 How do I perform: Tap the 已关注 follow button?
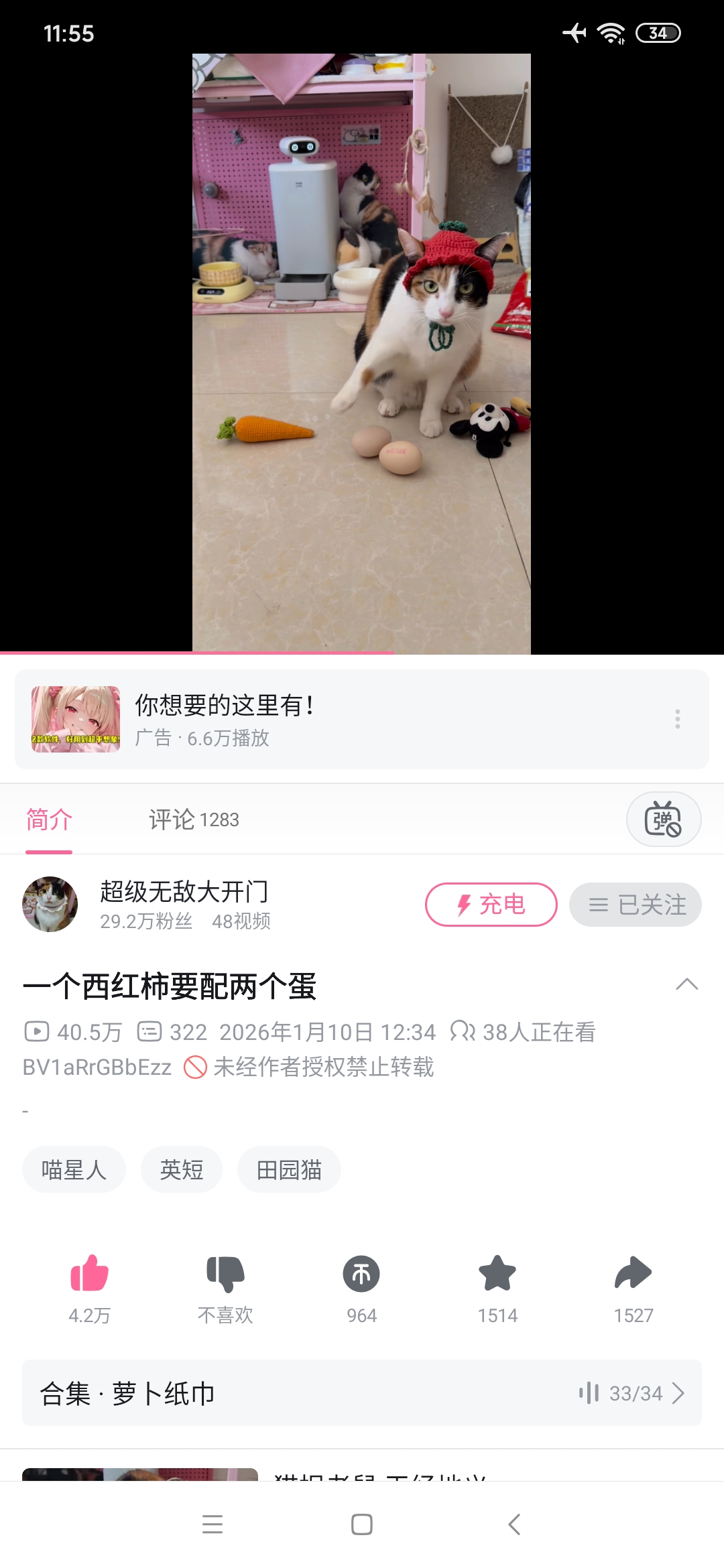pos(635,905)
